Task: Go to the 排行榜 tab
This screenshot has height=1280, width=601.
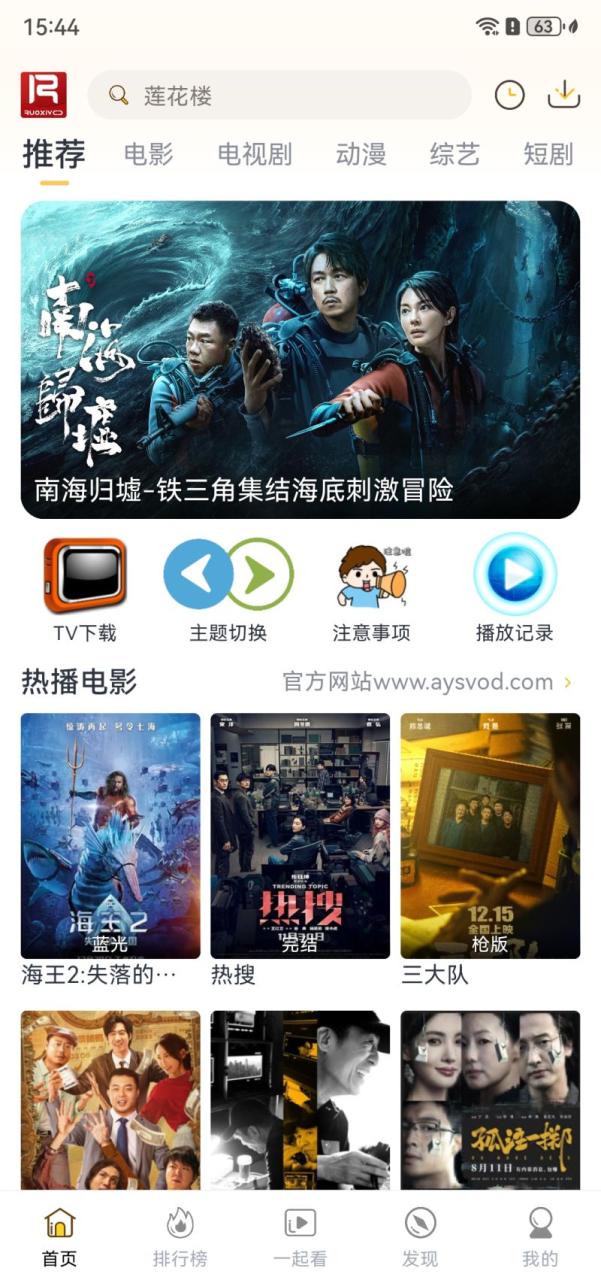Action: click(x=180, y=1236)
